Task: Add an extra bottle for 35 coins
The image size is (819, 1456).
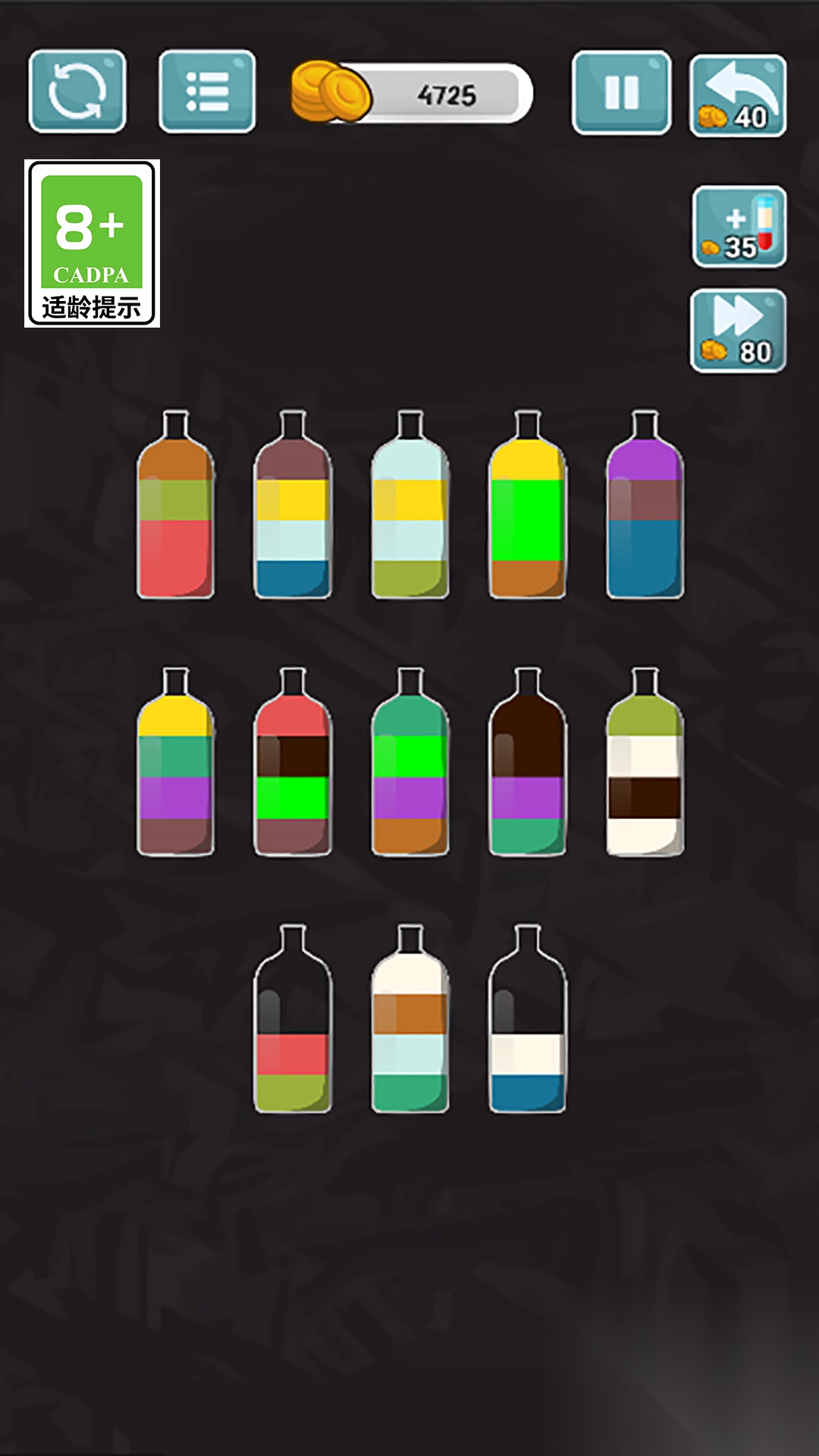Action: click(x=739, y=227)
